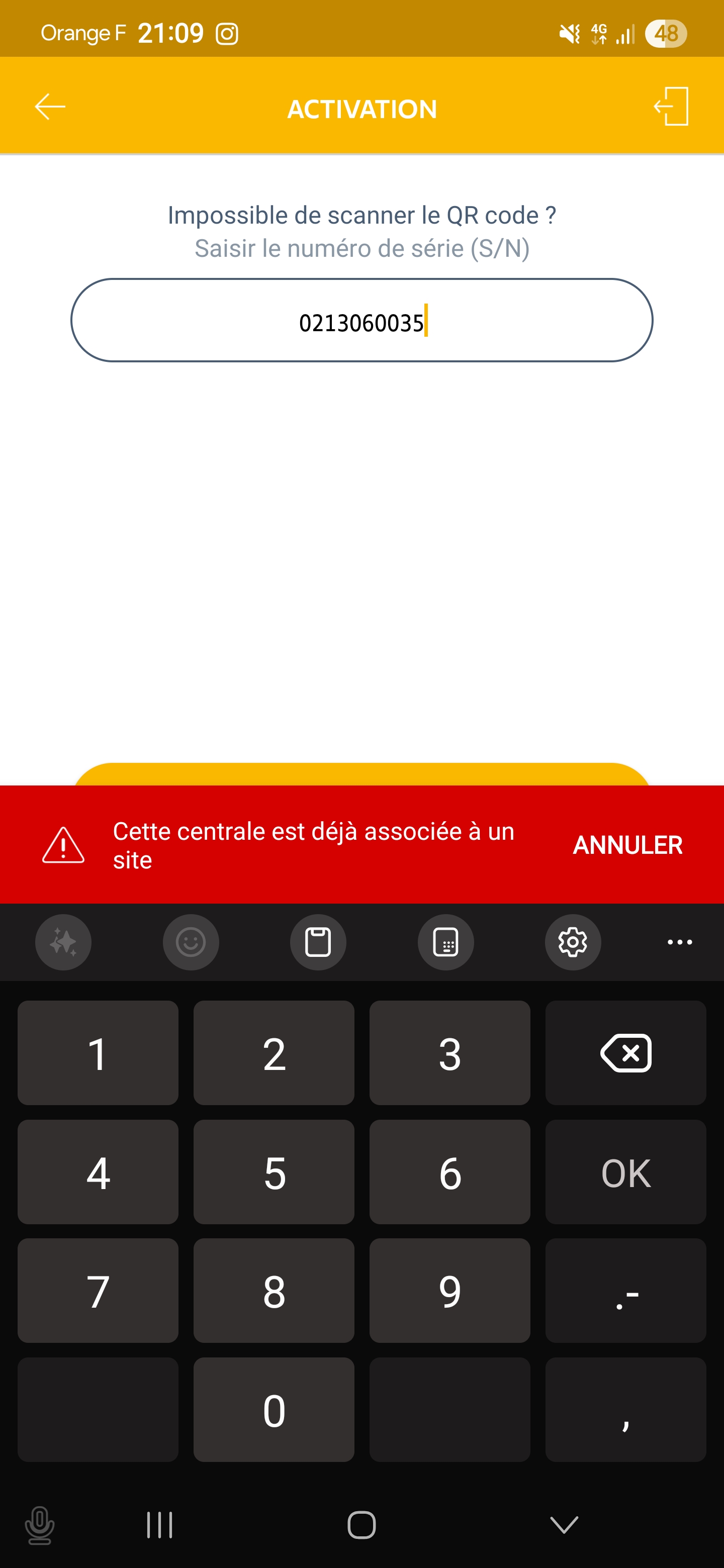This screenshot has width=724, height=1568.
Task: Start voice input with microphone
Action: [40, 1525]
